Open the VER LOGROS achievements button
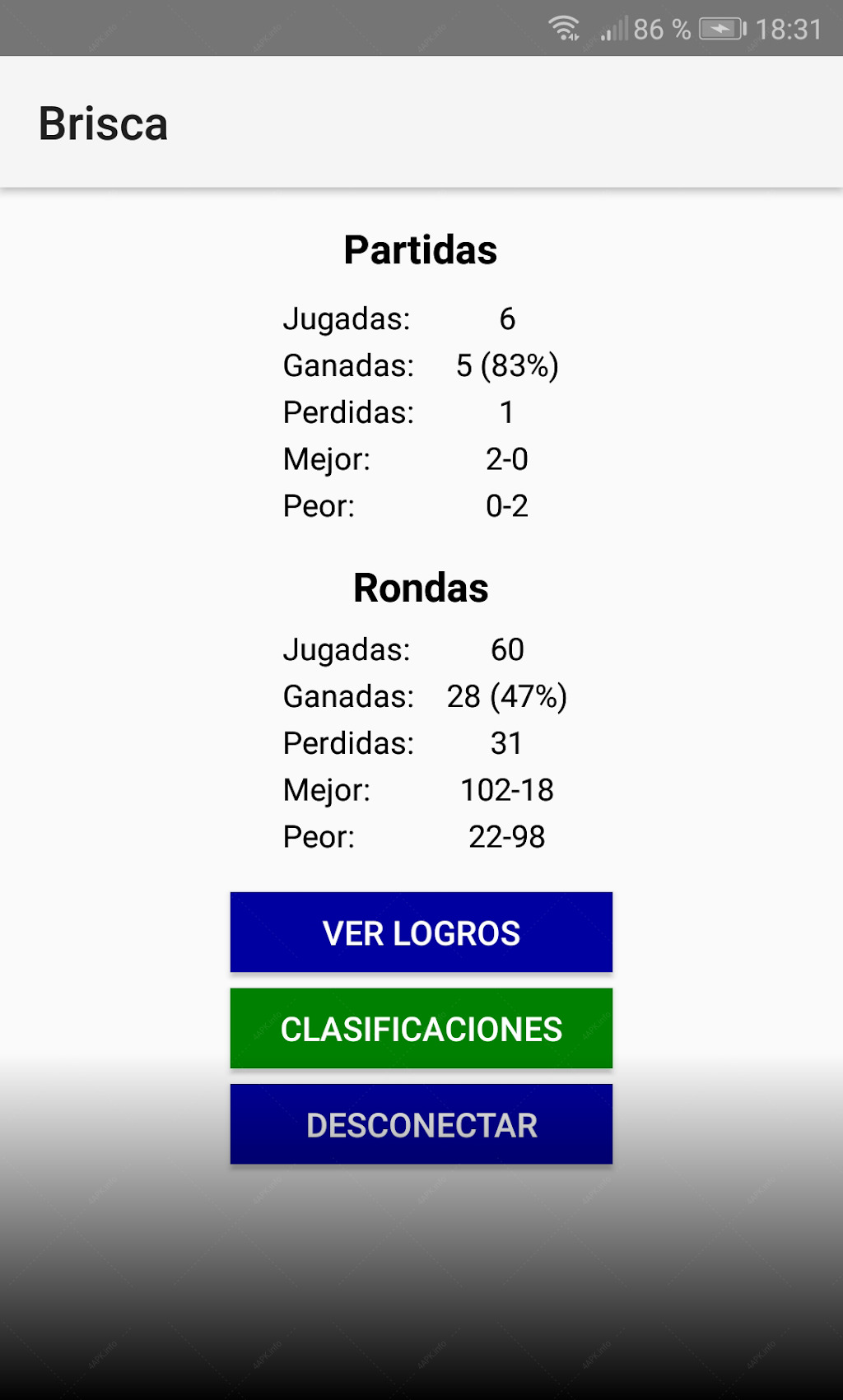The image size is (843, 1400). (421, 933)
